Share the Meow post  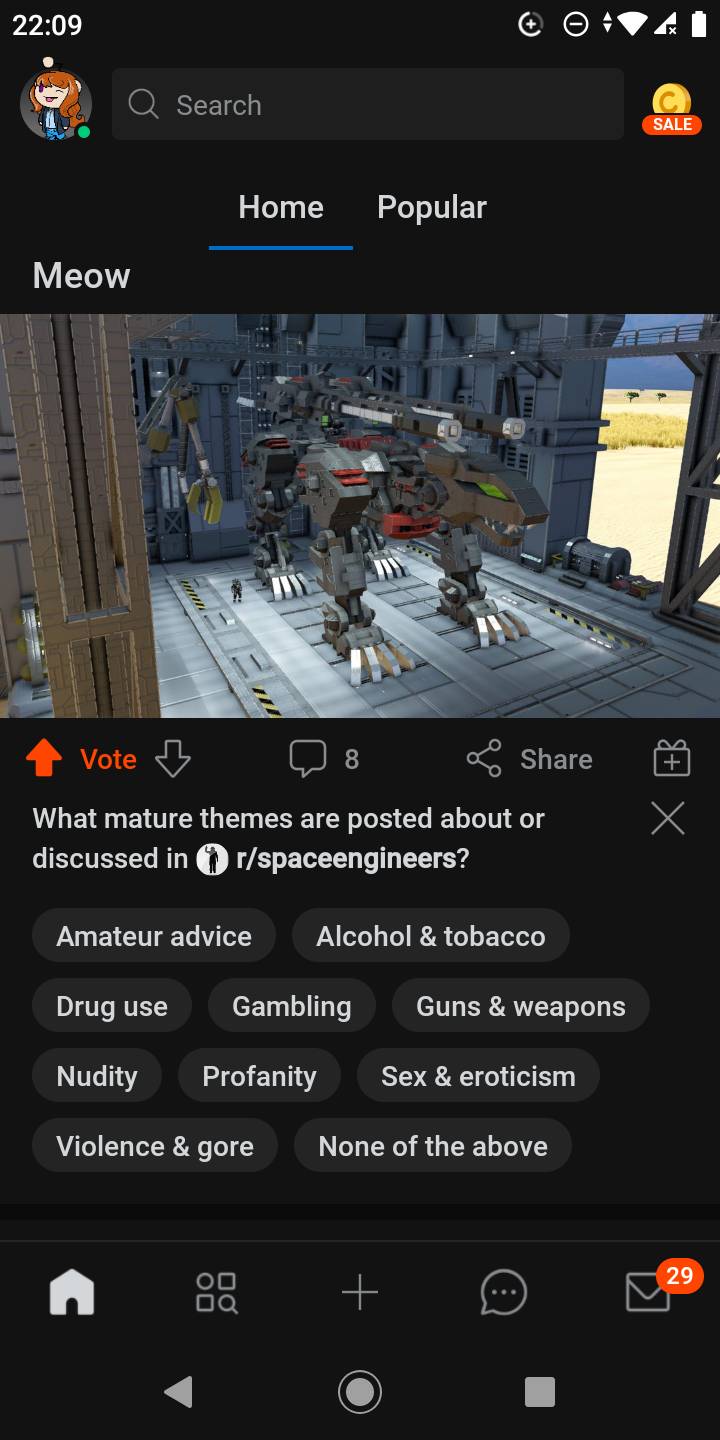coord(530,759)
